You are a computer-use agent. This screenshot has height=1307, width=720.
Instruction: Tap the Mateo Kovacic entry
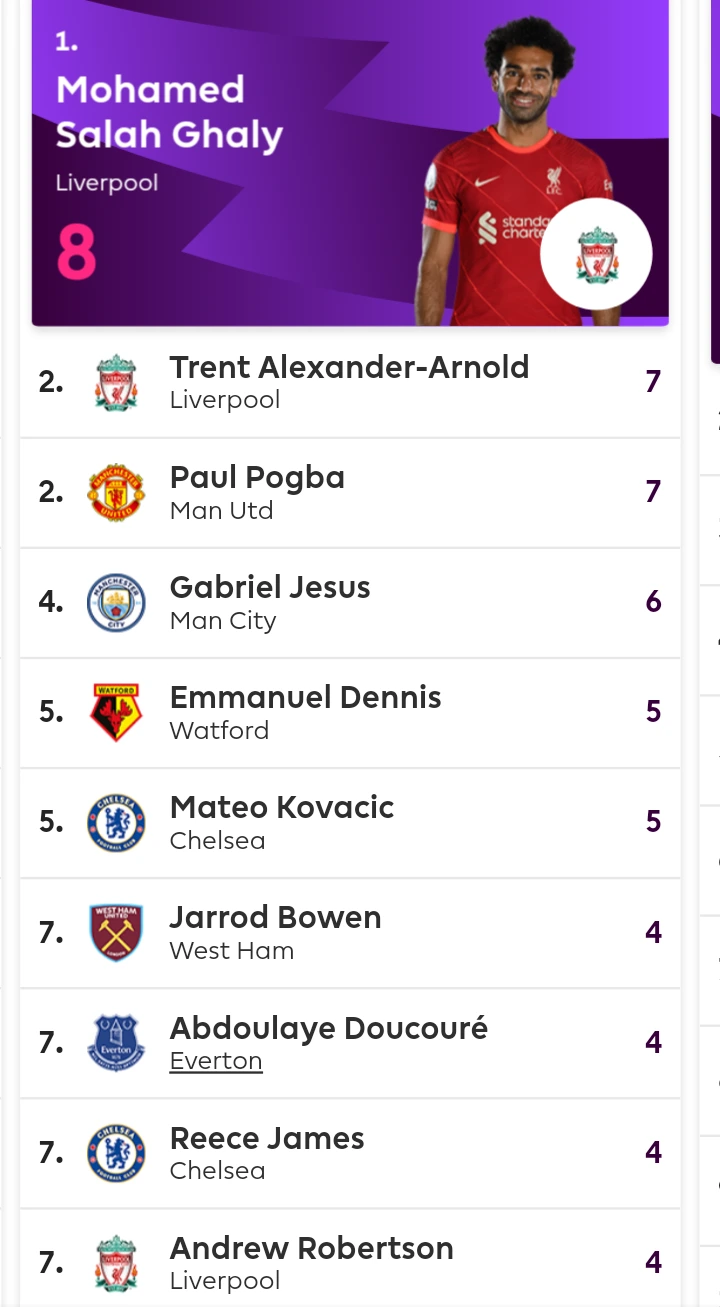click(350, 822)
